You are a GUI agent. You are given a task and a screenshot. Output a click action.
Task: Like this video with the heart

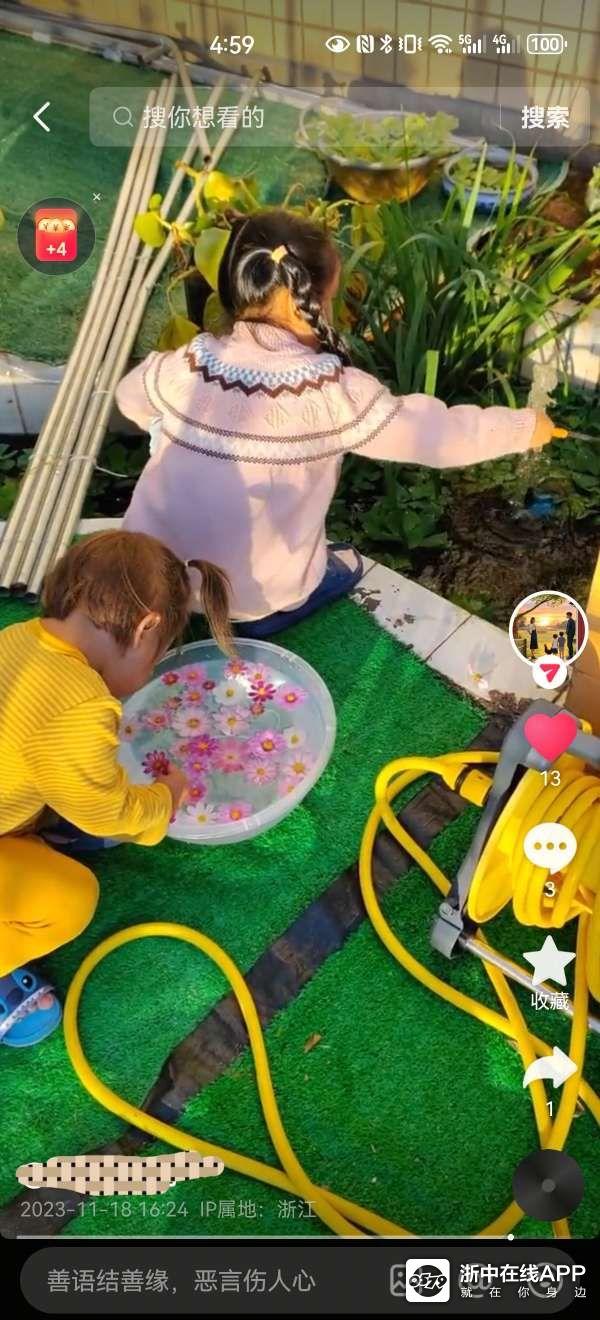pyautogui.click(x=550, y=737)
